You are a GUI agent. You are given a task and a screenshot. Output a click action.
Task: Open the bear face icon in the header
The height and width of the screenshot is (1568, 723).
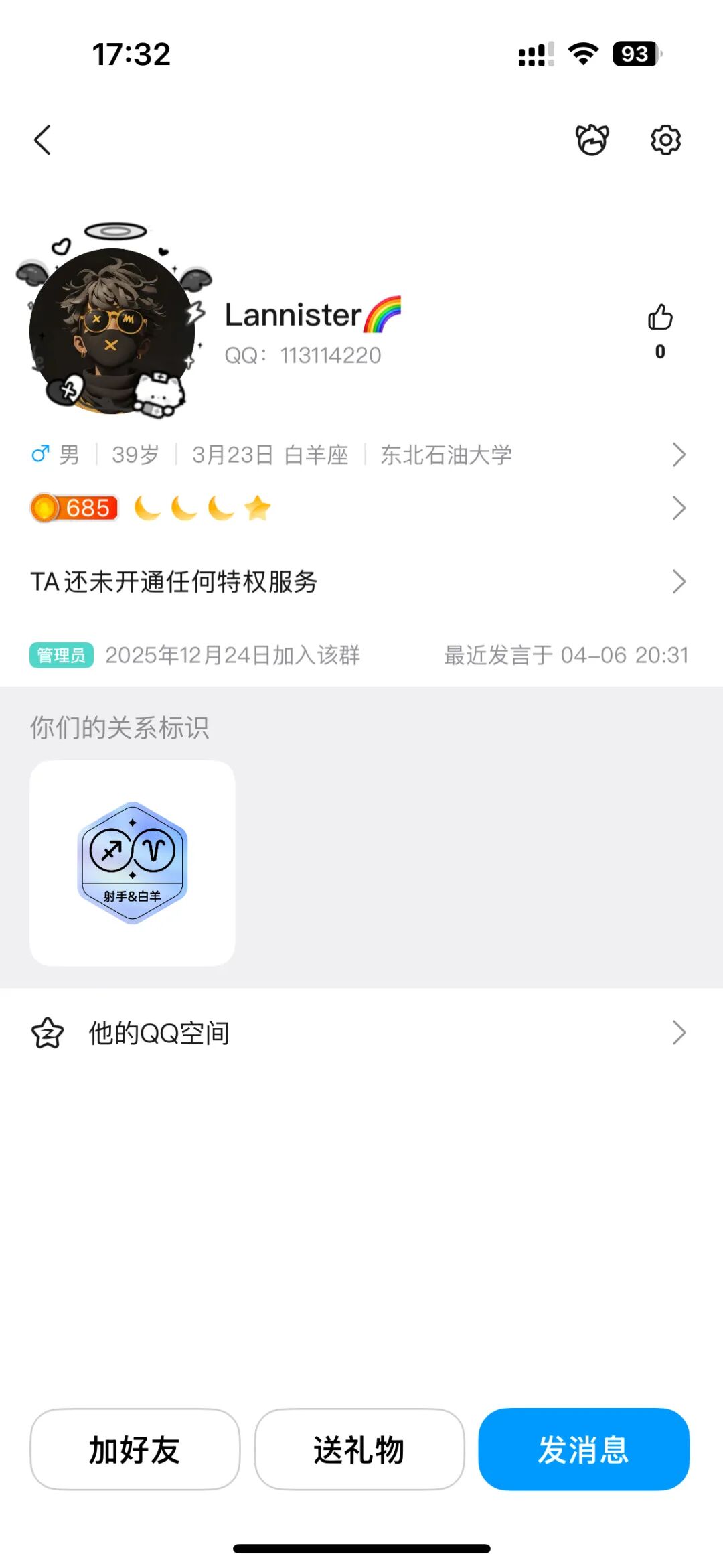click(x=592, y=140)
